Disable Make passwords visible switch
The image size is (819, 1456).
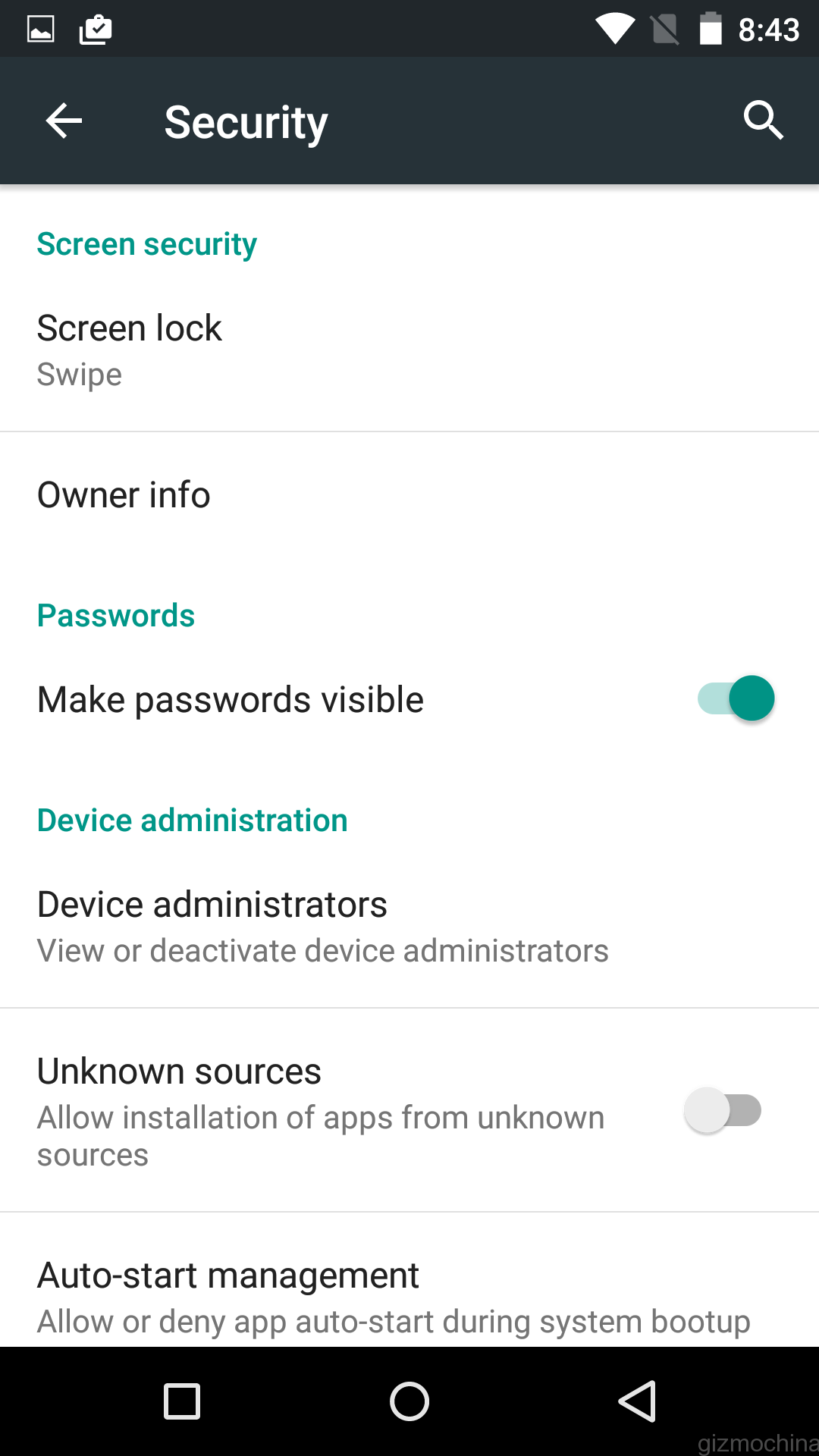pyautogui.click(x=735, y=698)
